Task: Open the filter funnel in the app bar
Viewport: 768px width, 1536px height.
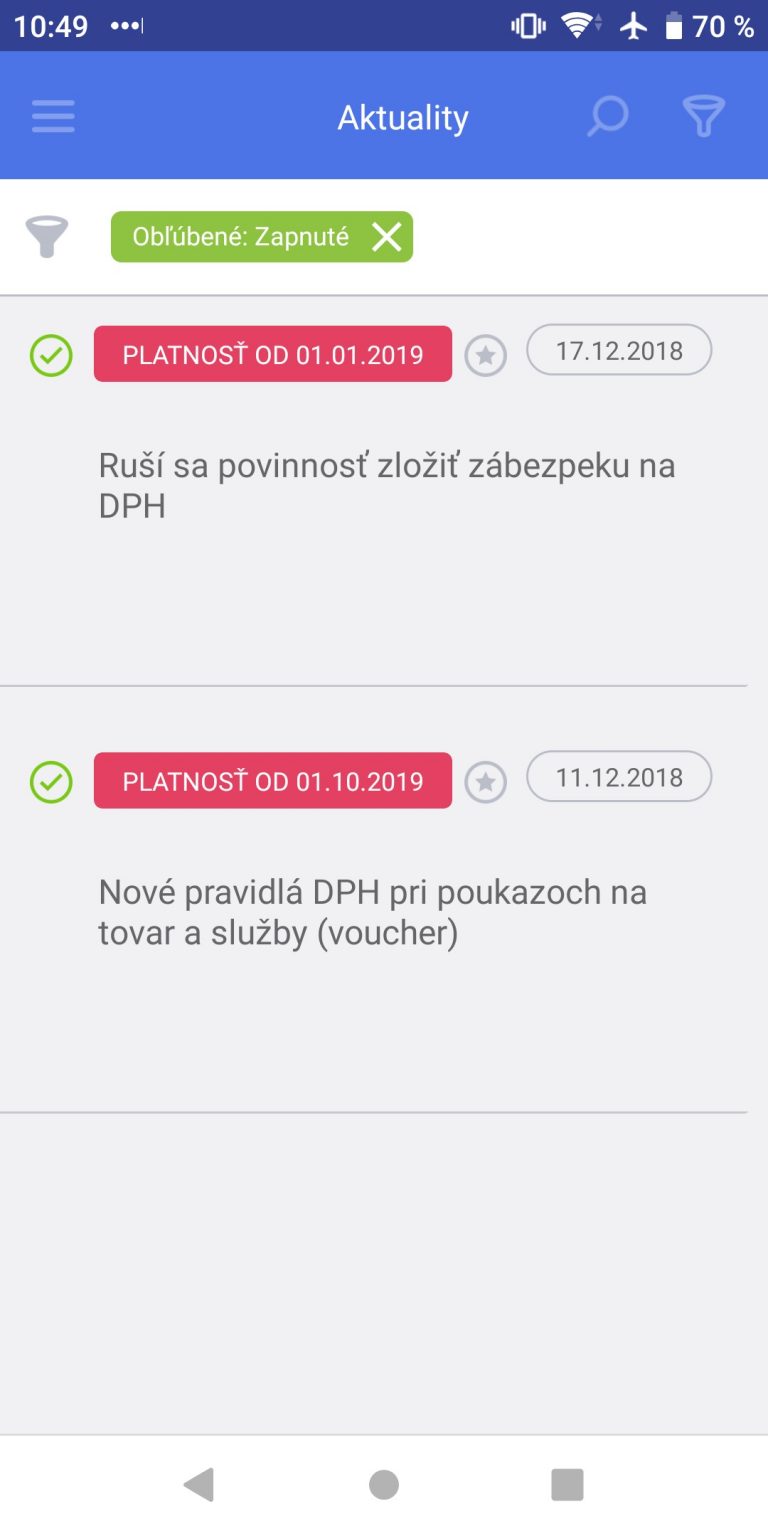Action: [703, 117]
